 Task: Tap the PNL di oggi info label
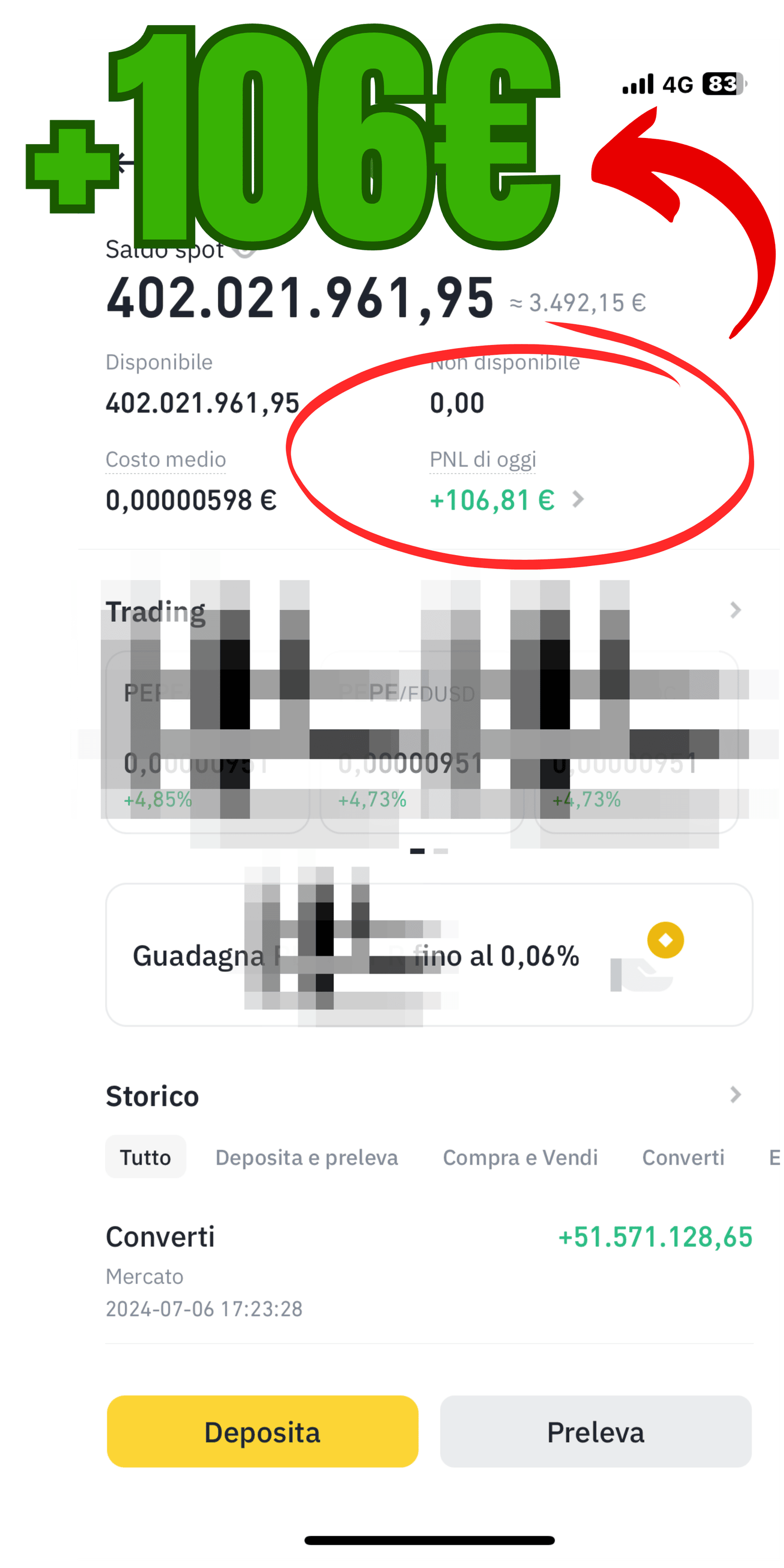(x=483, y=459)
